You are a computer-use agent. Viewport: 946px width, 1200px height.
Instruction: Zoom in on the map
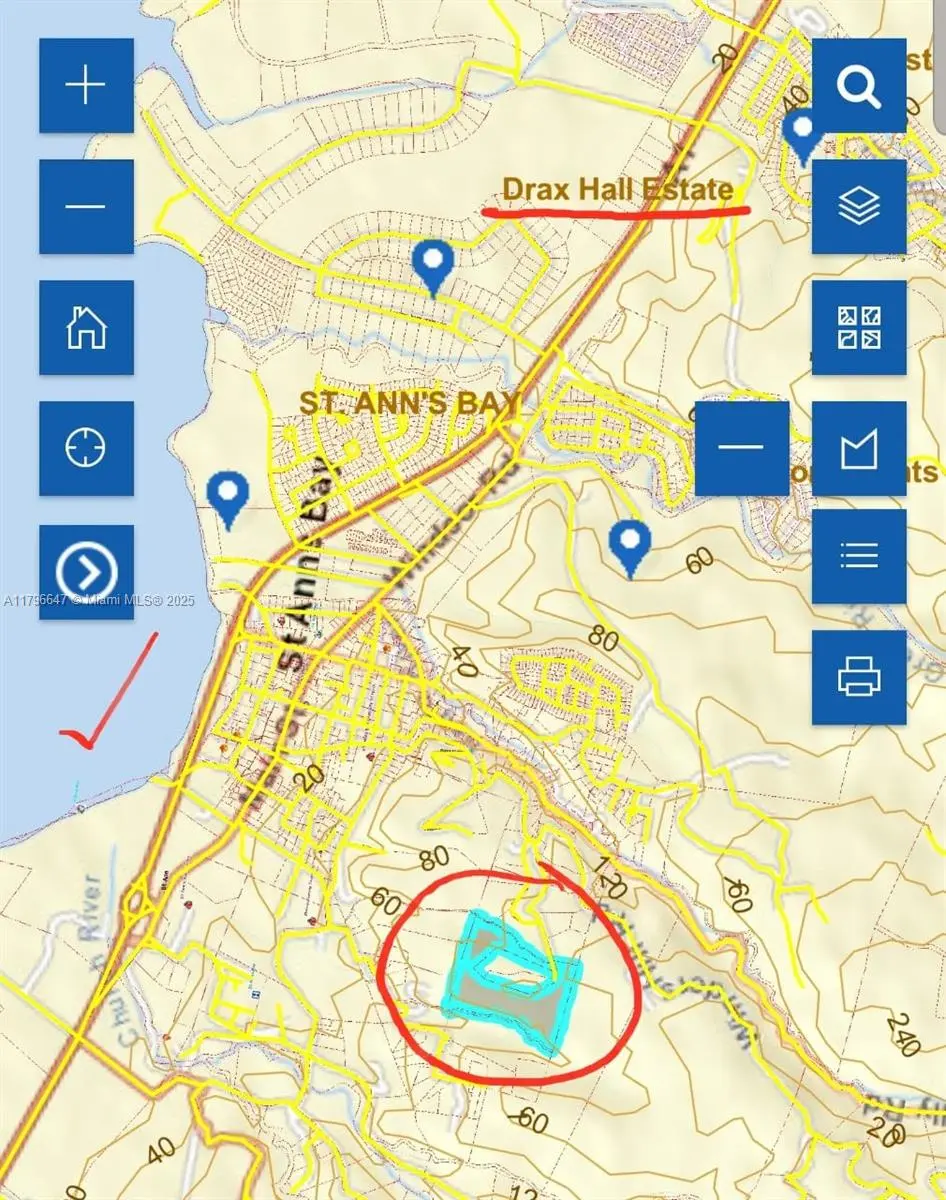coord(86,85)
